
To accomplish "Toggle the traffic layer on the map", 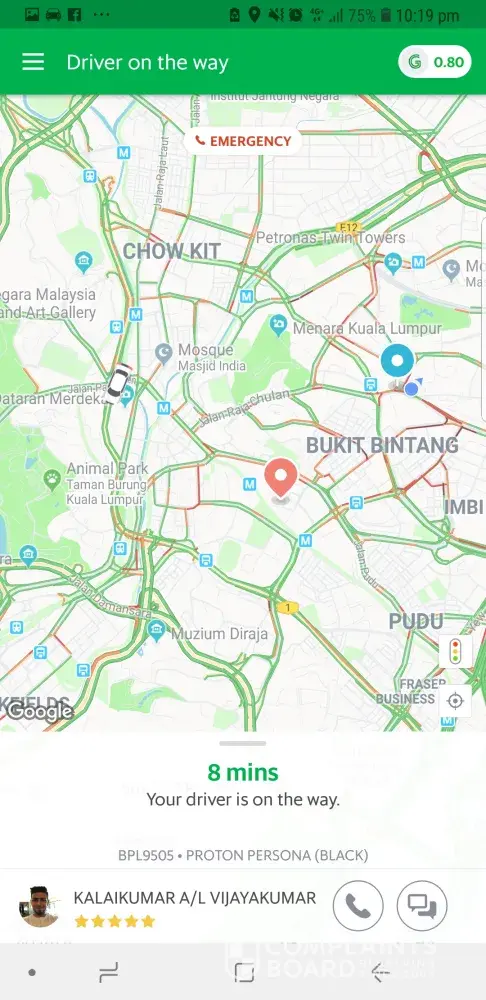I will pyautogui.click(x=455, y=652).
